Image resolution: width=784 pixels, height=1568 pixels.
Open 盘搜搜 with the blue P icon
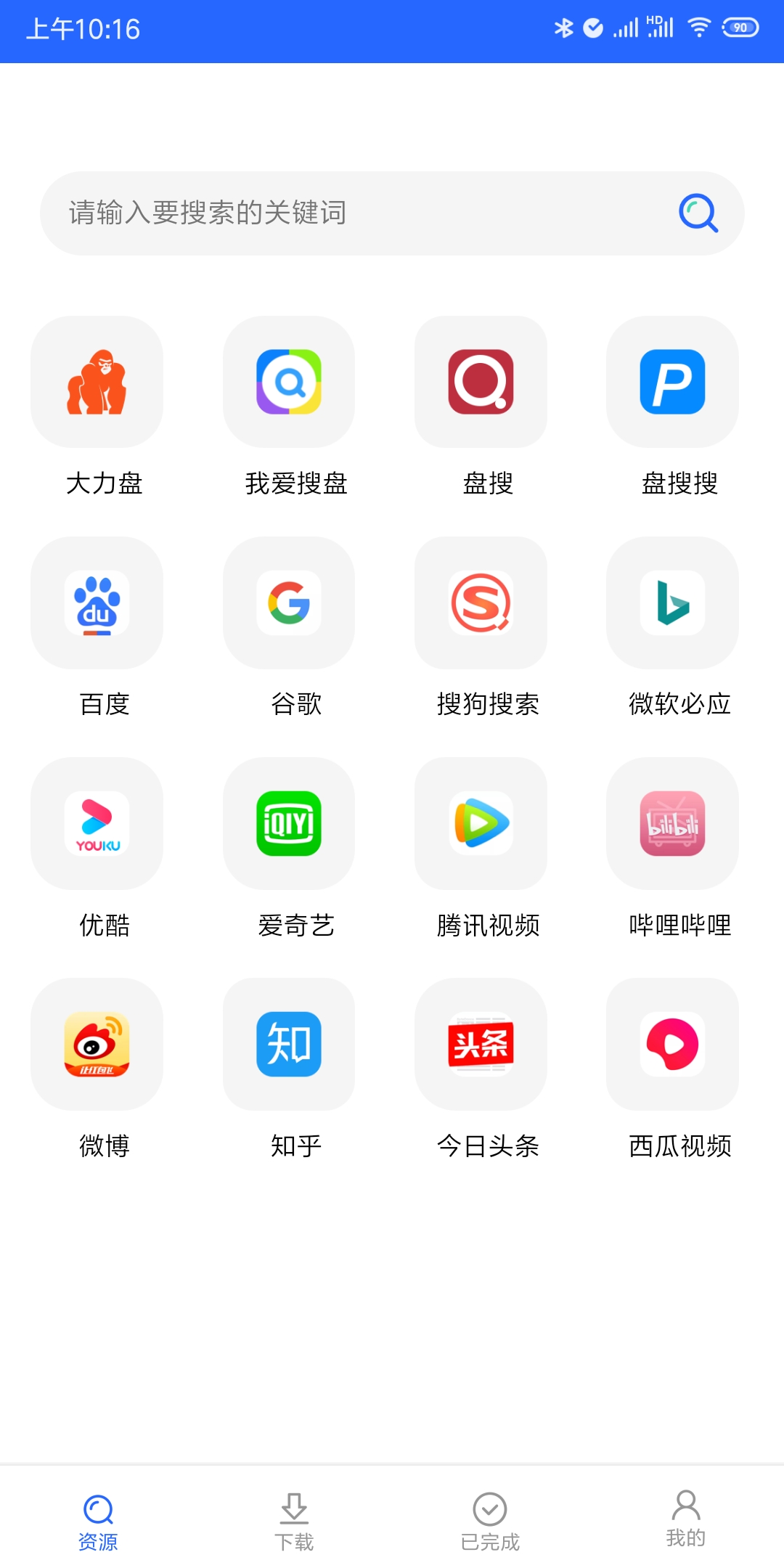672,382
